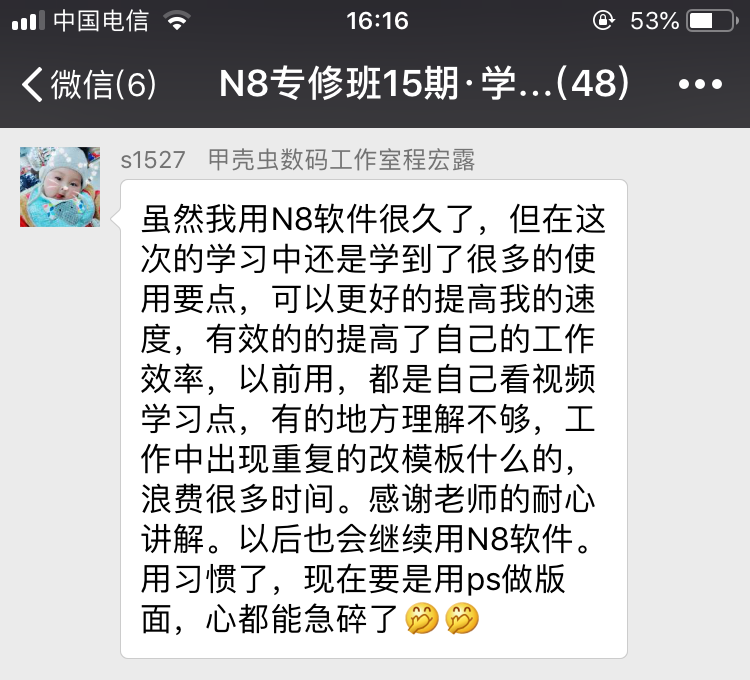
Task: Open the group chat overflow menu
Action: click(699, 85)
